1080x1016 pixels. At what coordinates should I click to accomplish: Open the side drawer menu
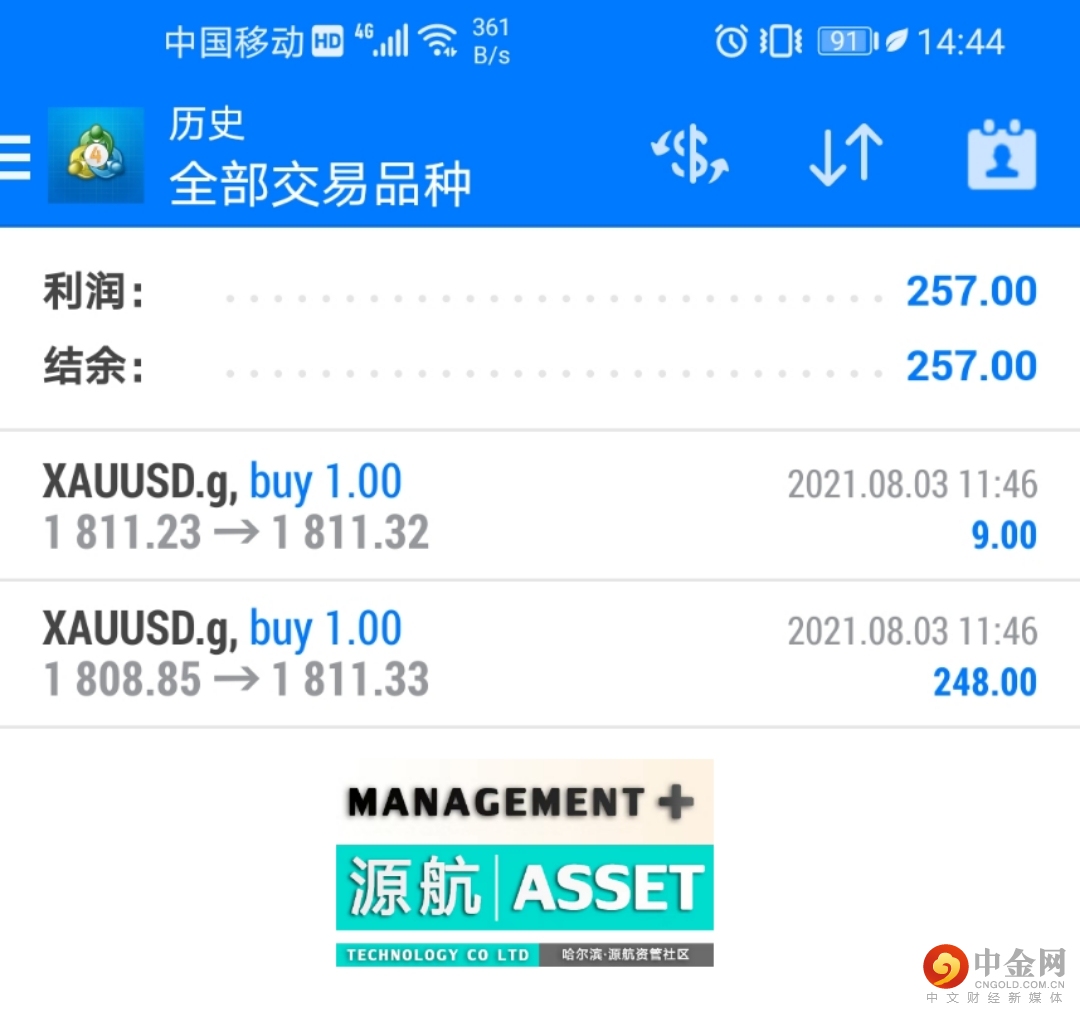(16, 157)
